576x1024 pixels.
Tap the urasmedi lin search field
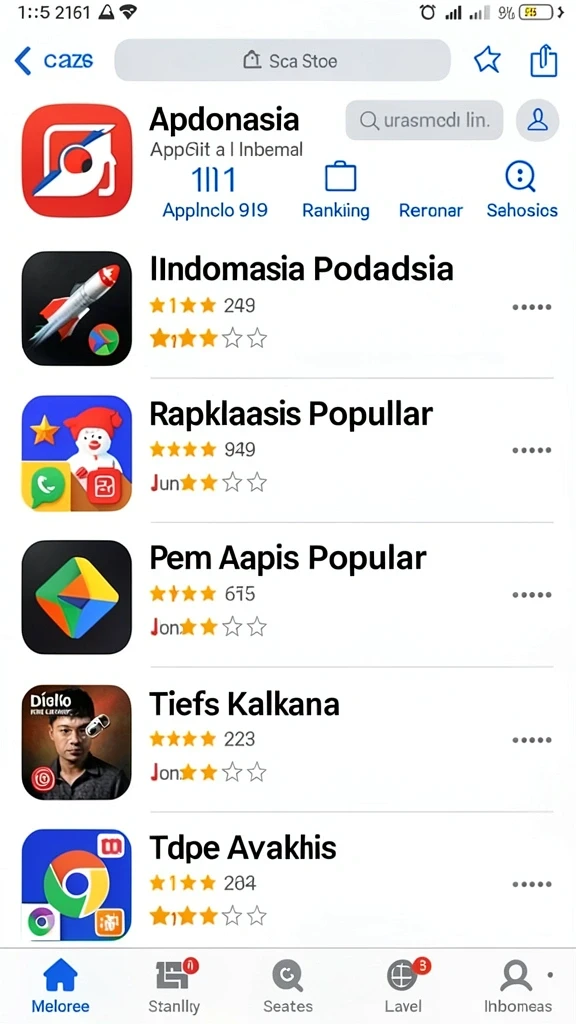[x=424, y=120]
